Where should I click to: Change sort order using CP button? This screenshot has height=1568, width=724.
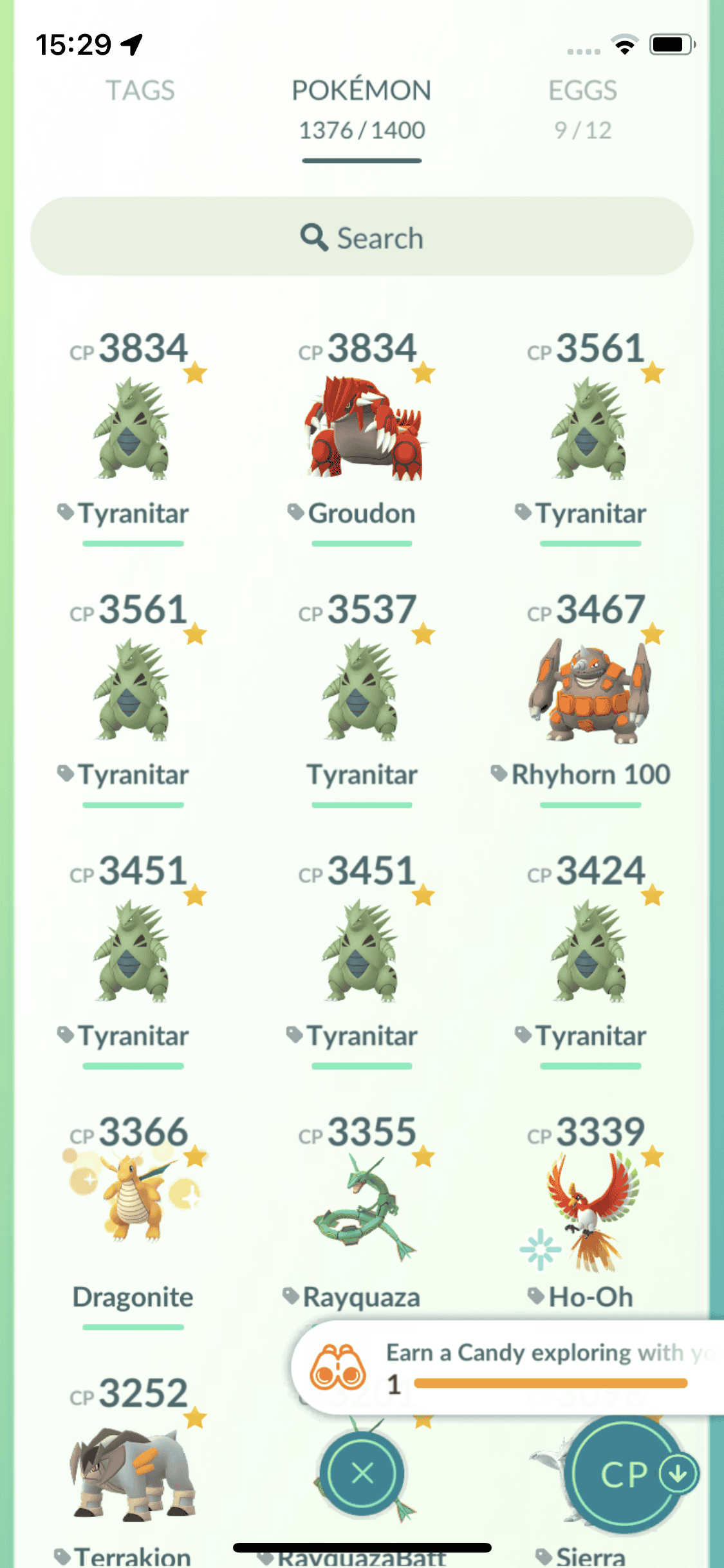click(x=624, y=1474)
